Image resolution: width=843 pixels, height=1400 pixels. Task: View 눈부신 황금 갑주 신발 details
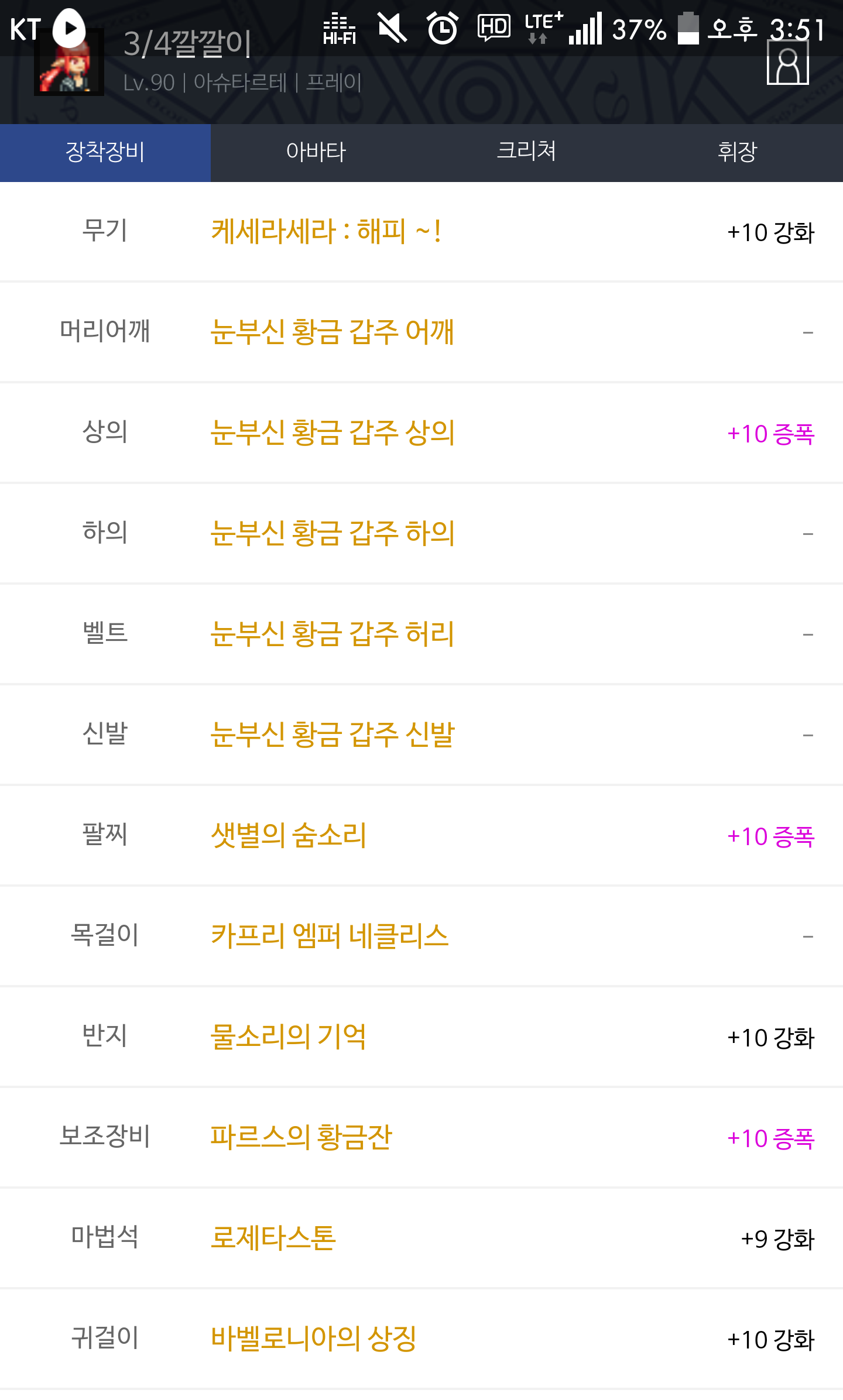(x=332, y=735)
